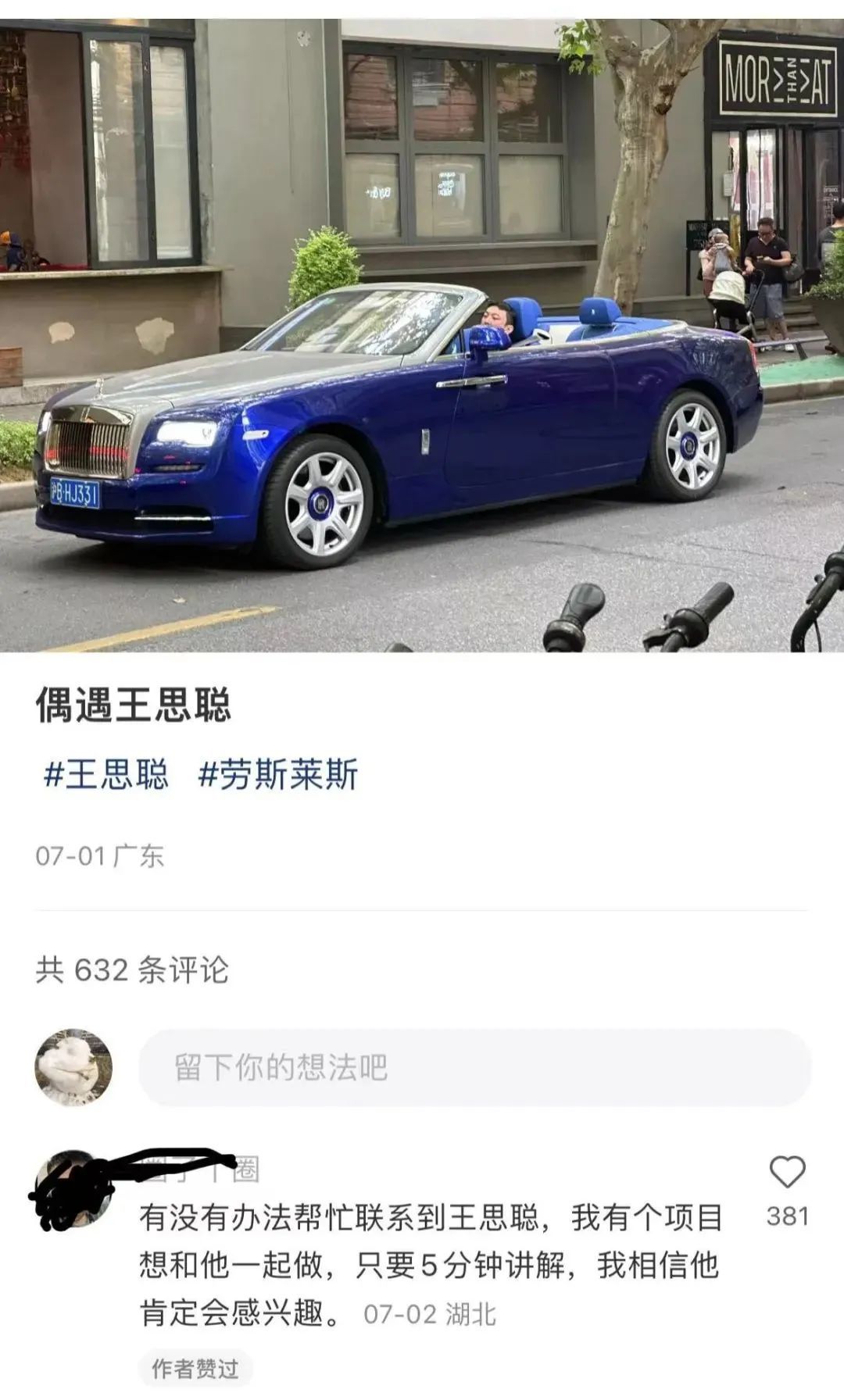Image resolution: width=844 pixels, height=1400 pixels.
Task: Open your own avatar beside the comment box
Action: 73,1067
